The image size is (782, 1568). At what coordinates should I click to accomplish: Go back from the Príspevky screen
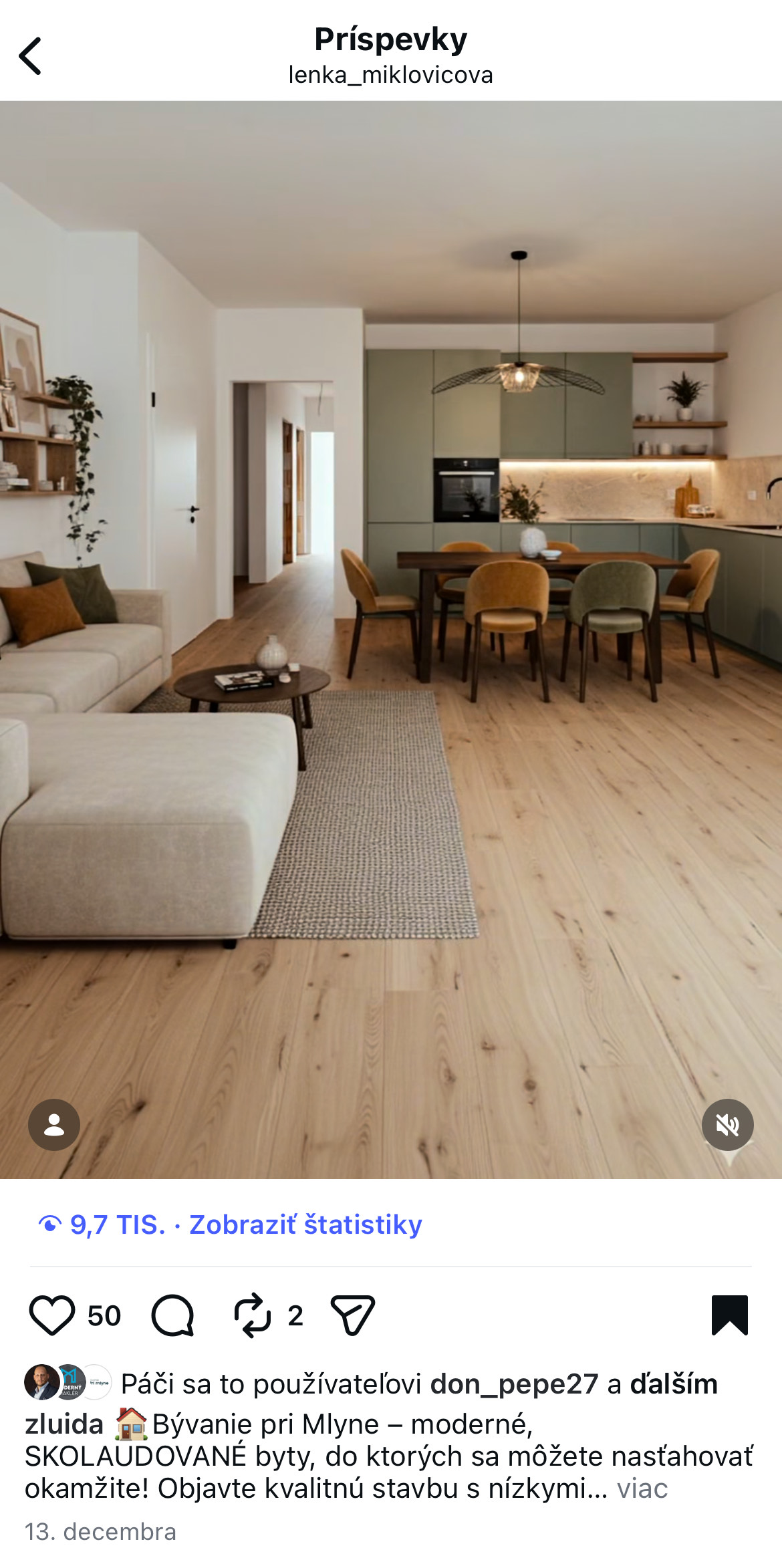pos(30,56)
